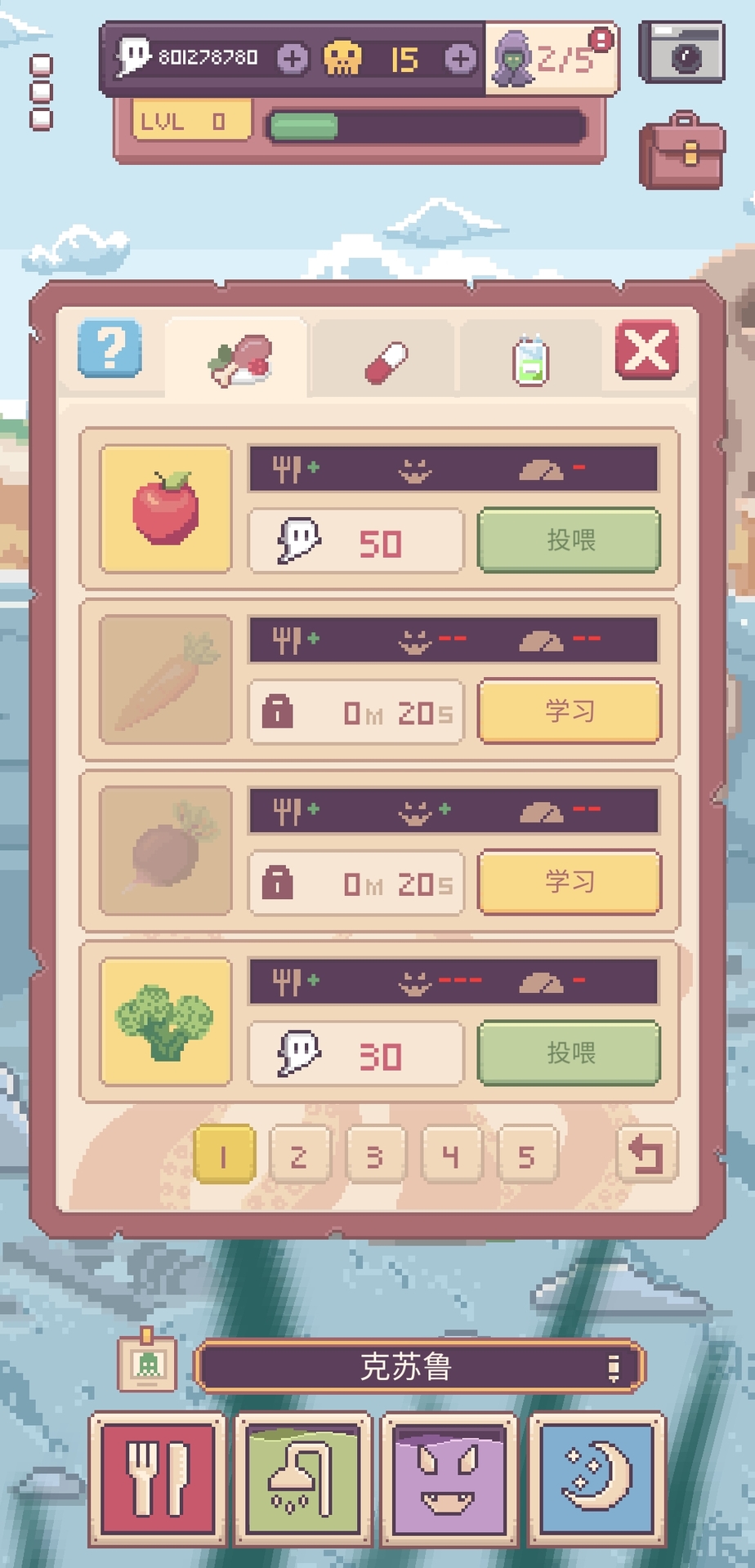The height and width of the screenshot is (1568, 755).
Task: Open the moon sleep action
Action: pyautogui.click(x=596, y=1480)
